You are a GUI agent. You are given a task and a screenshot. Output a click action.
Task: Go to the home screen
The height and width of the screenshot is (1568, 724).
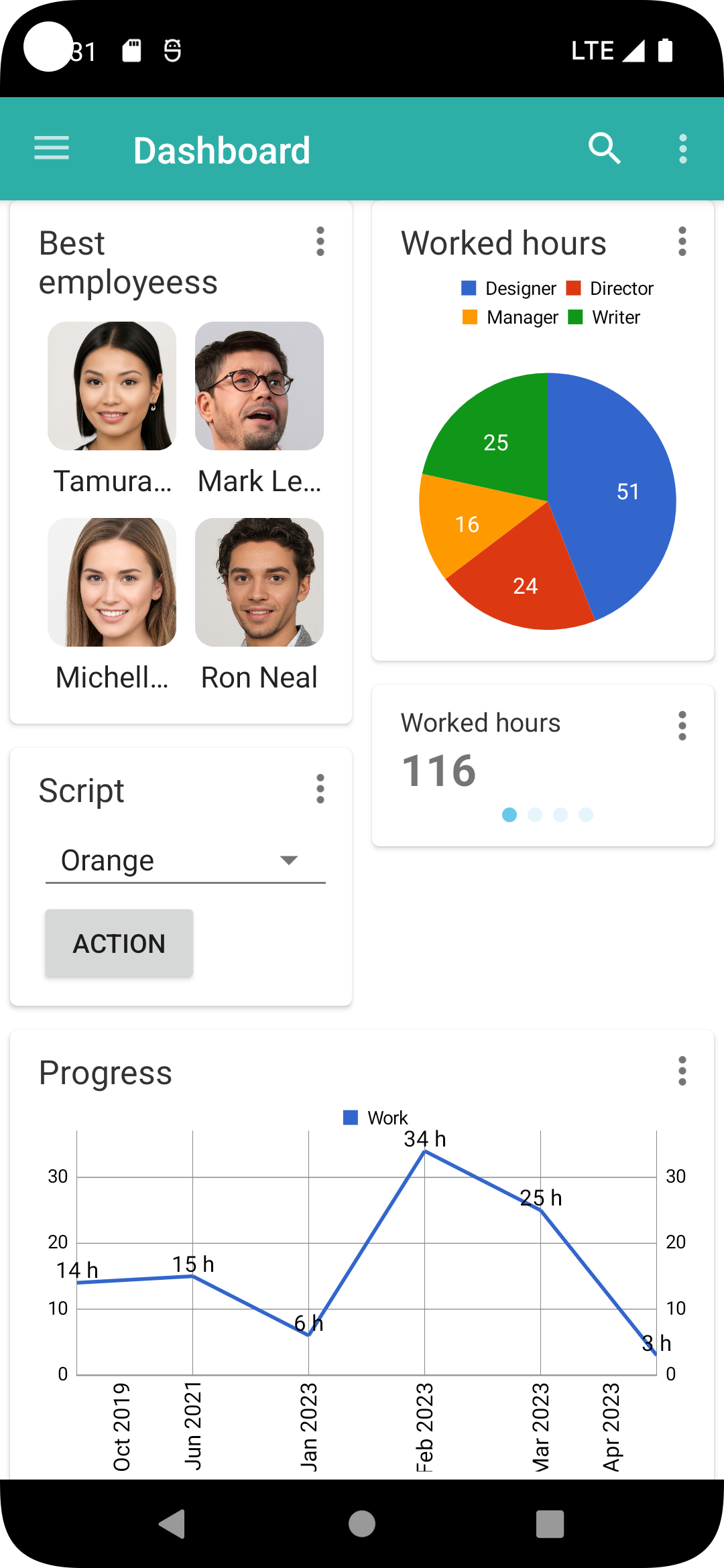(362, 1524)
